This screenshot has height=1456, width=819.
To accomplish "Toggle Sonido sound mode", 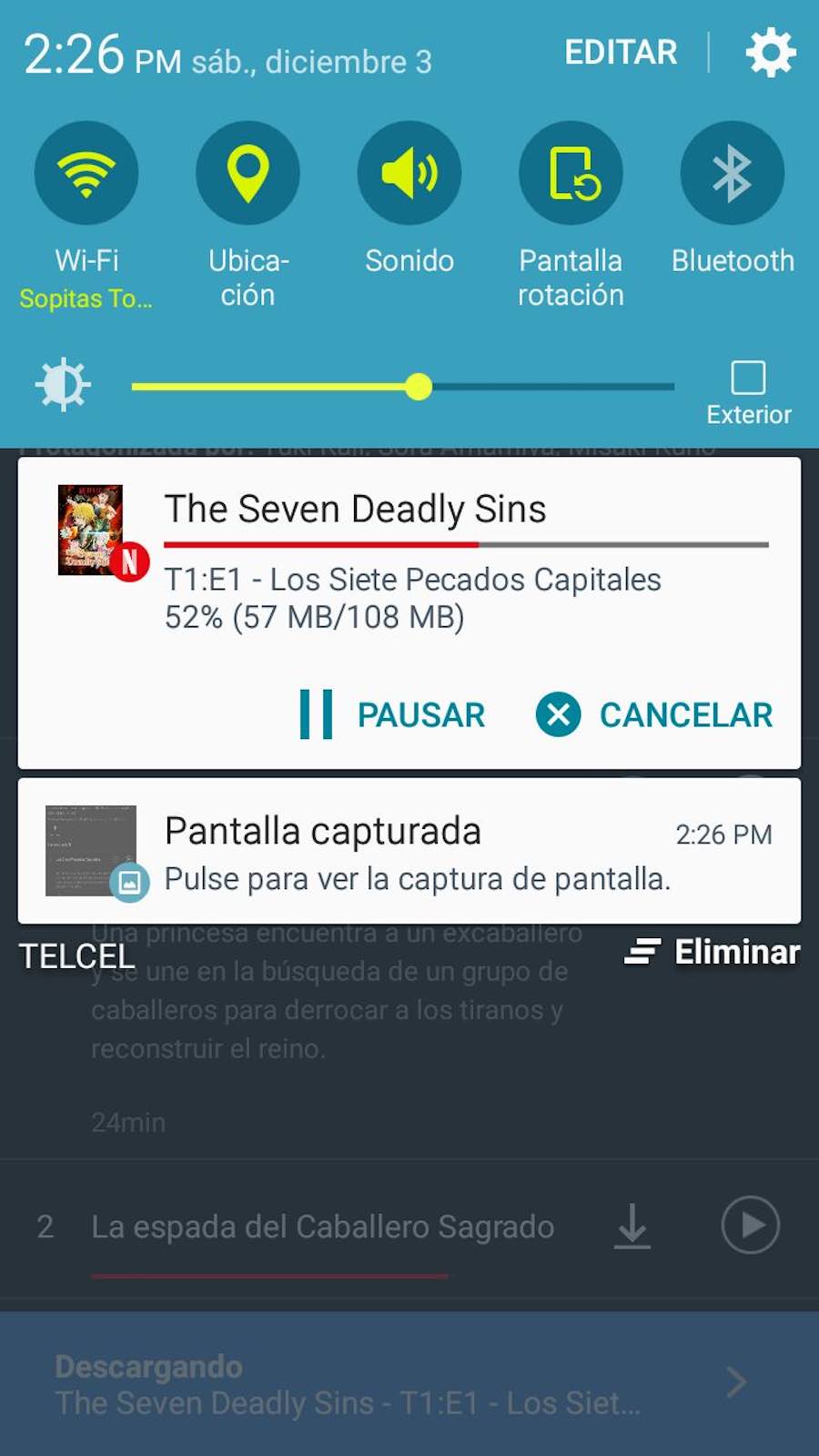I will tap(409, 173).
